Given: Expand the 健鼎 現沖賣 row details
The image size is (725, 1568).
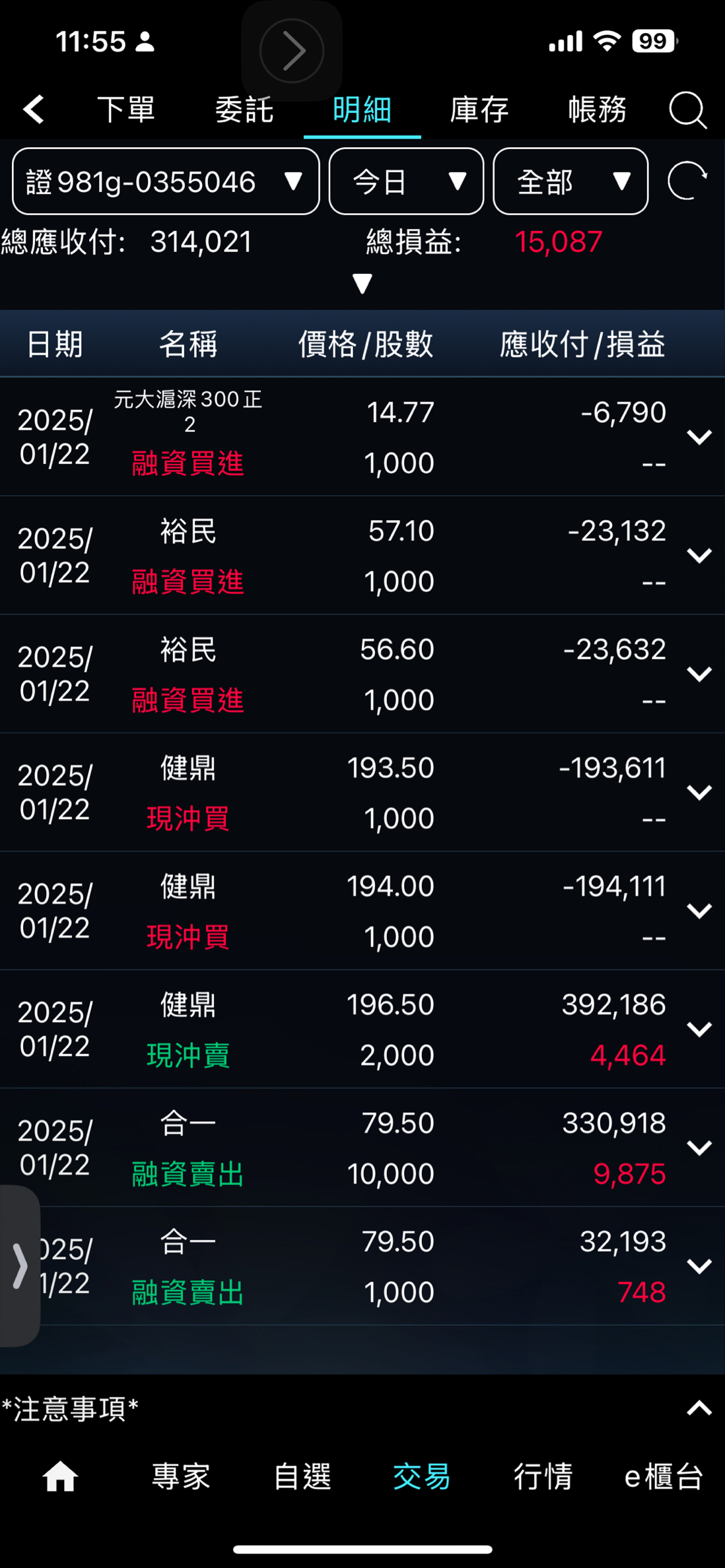Looking at the screenshot, I should (x=699, y=1029).
